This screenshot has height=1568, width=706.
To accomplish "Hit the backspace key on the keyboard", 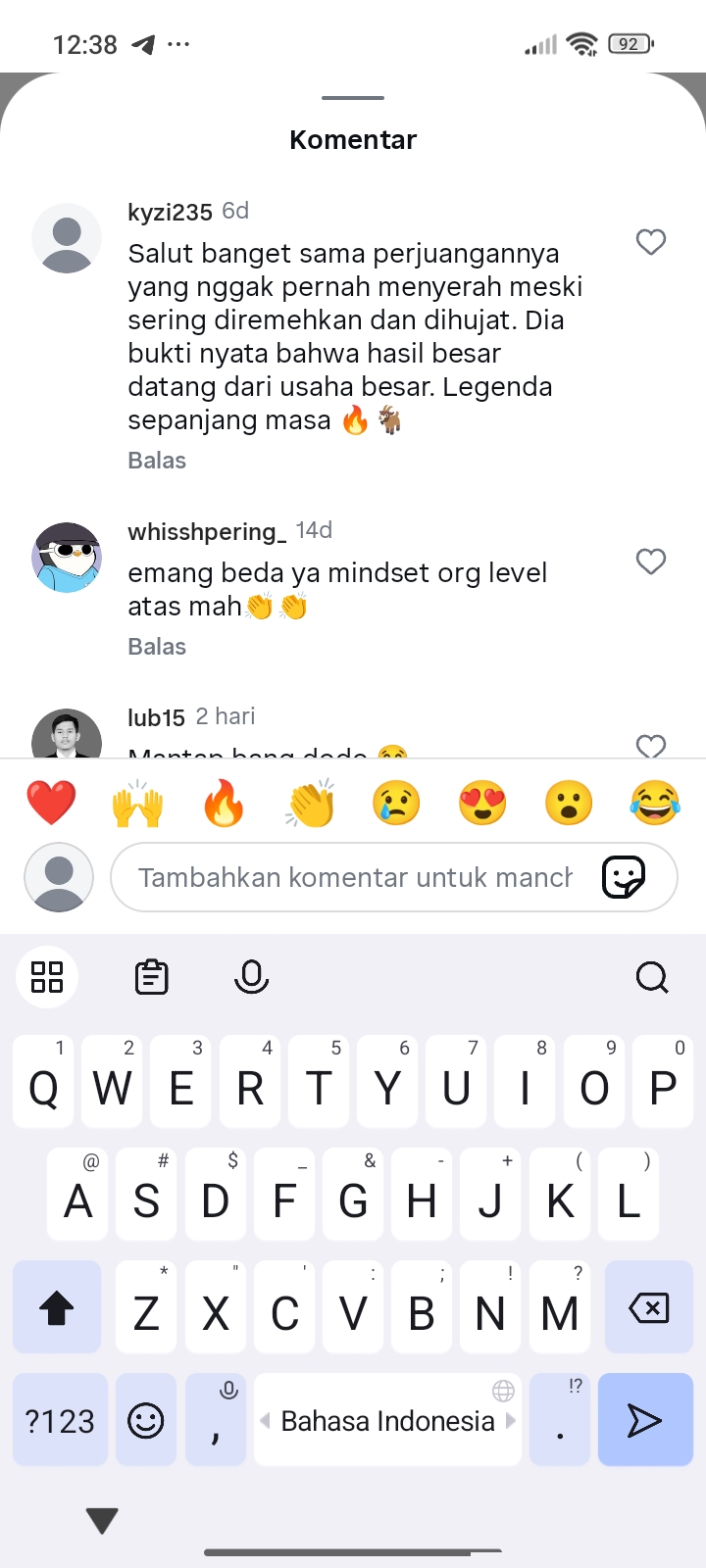I will click(649, 1307).
